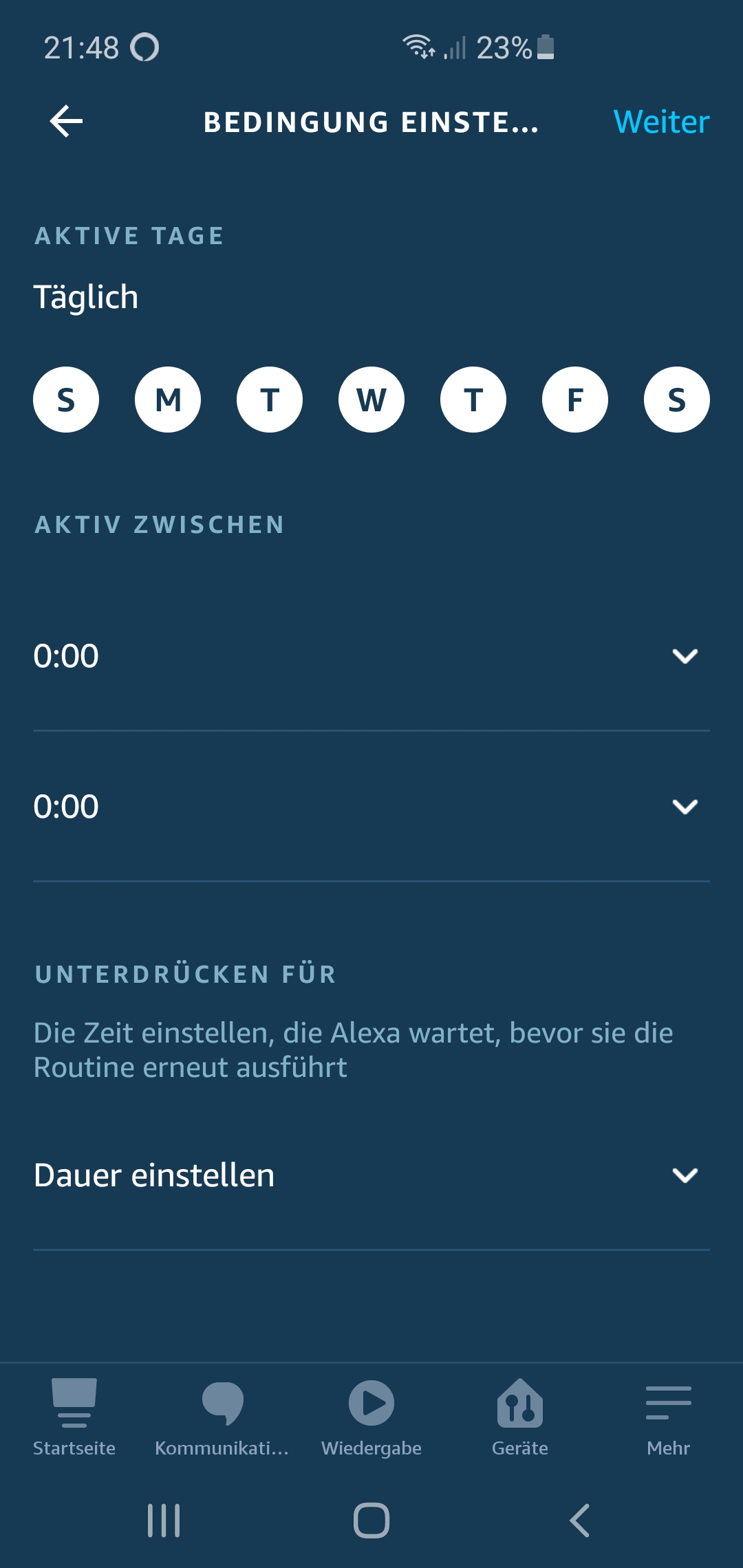Image resolution: width=743 pixels, height=1568 pixels.
Task: Open the system recent apps view
Action: (164, 1520)
